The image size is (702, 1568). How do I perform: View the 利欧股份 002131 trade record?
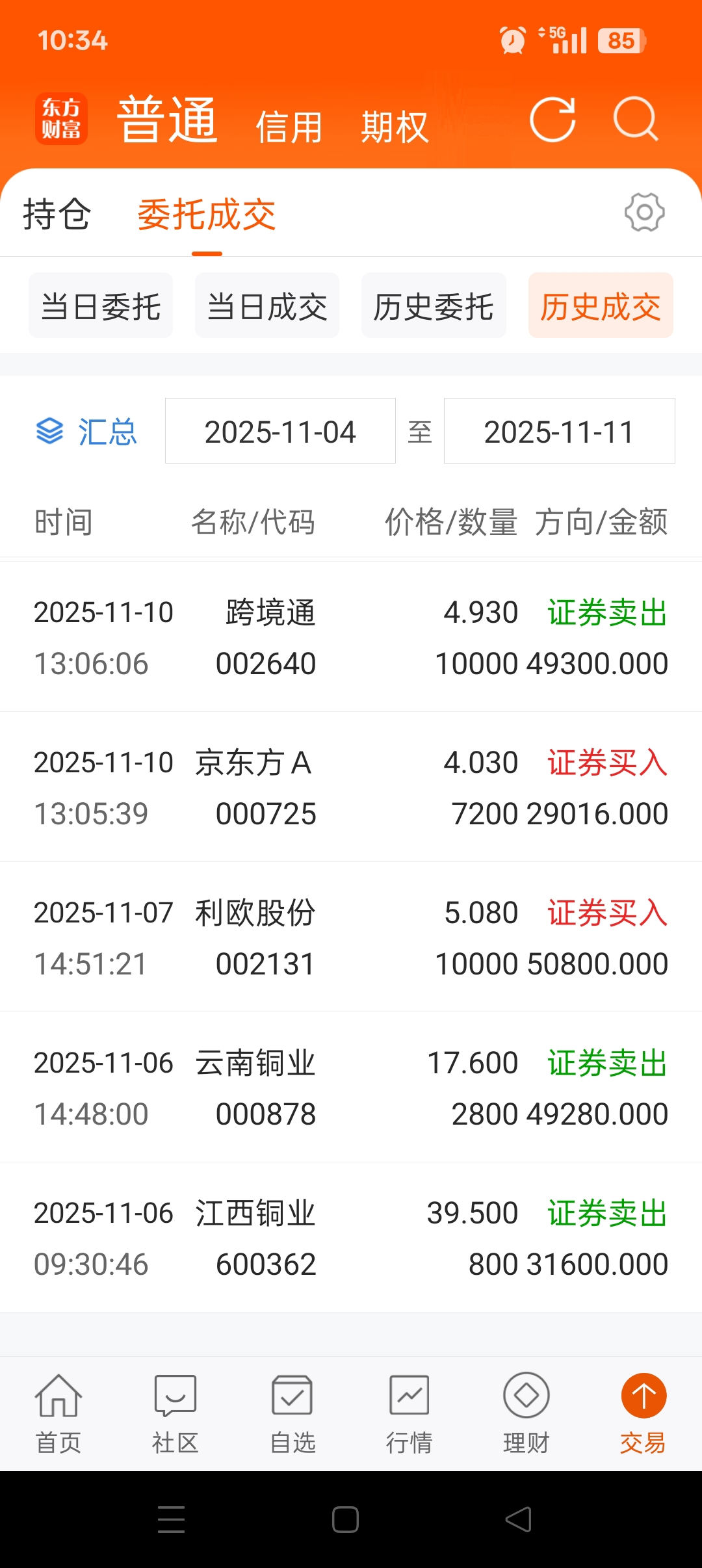(x=351, y=938)
